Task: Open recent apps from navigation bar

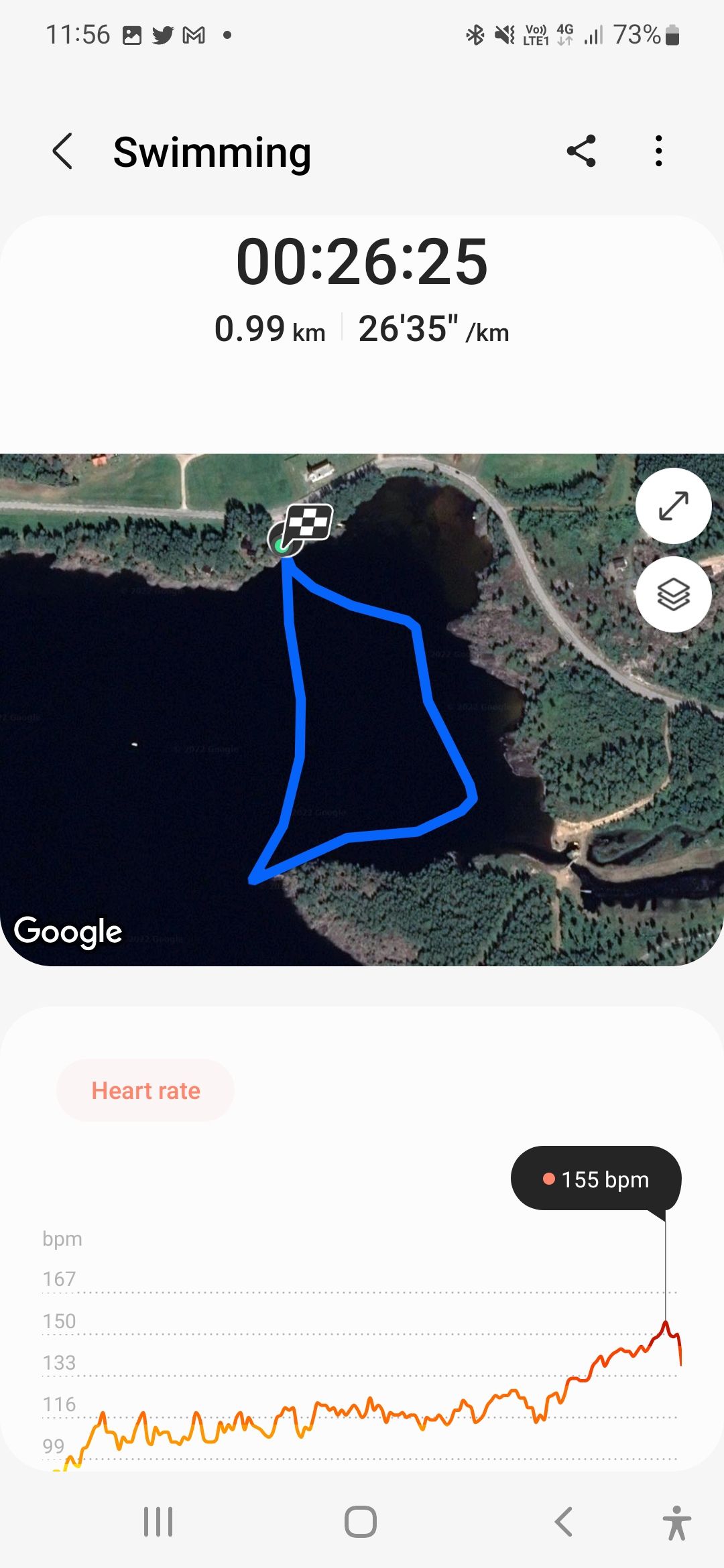Action: (158, 1522)
